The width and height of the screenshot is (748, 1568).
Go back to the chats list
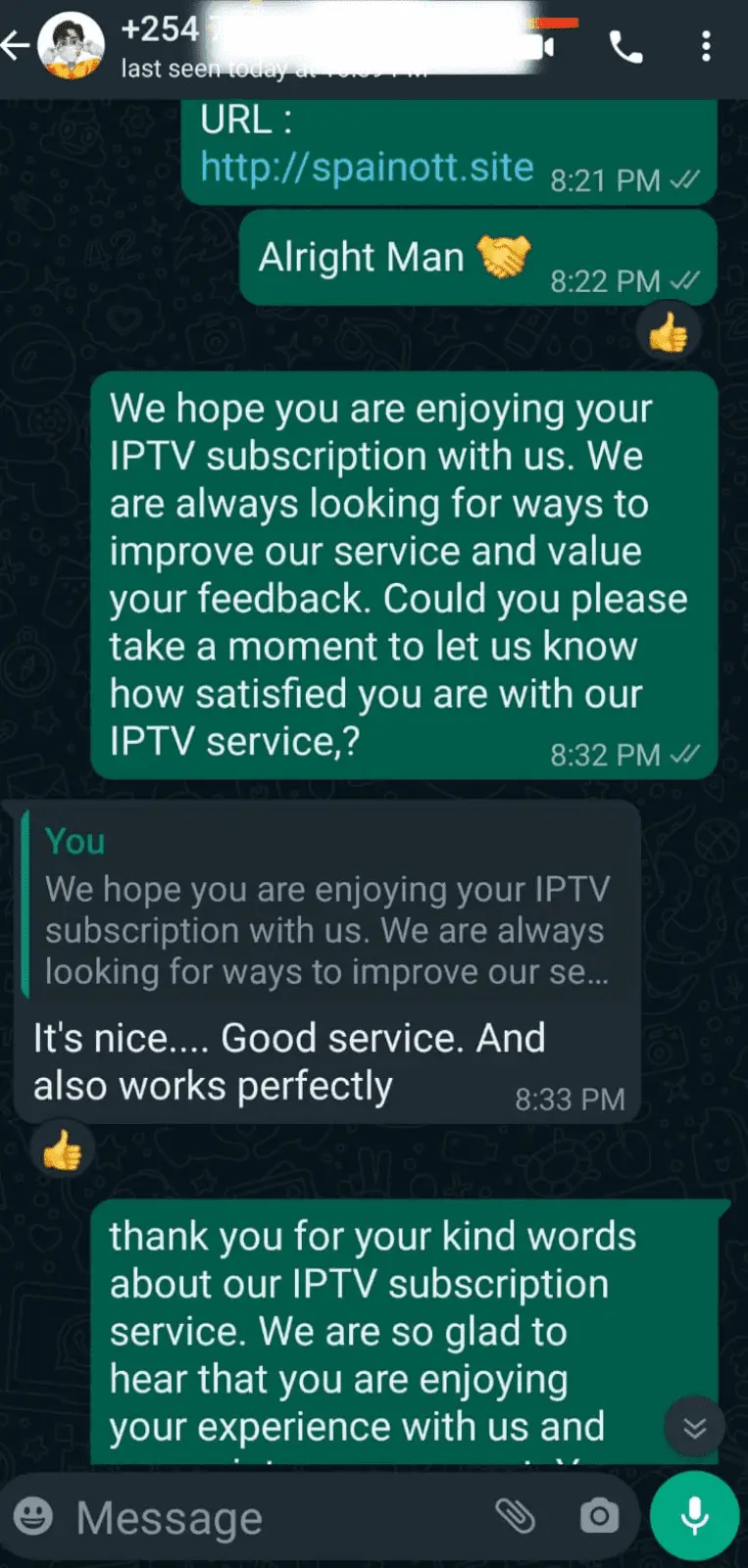16,46
